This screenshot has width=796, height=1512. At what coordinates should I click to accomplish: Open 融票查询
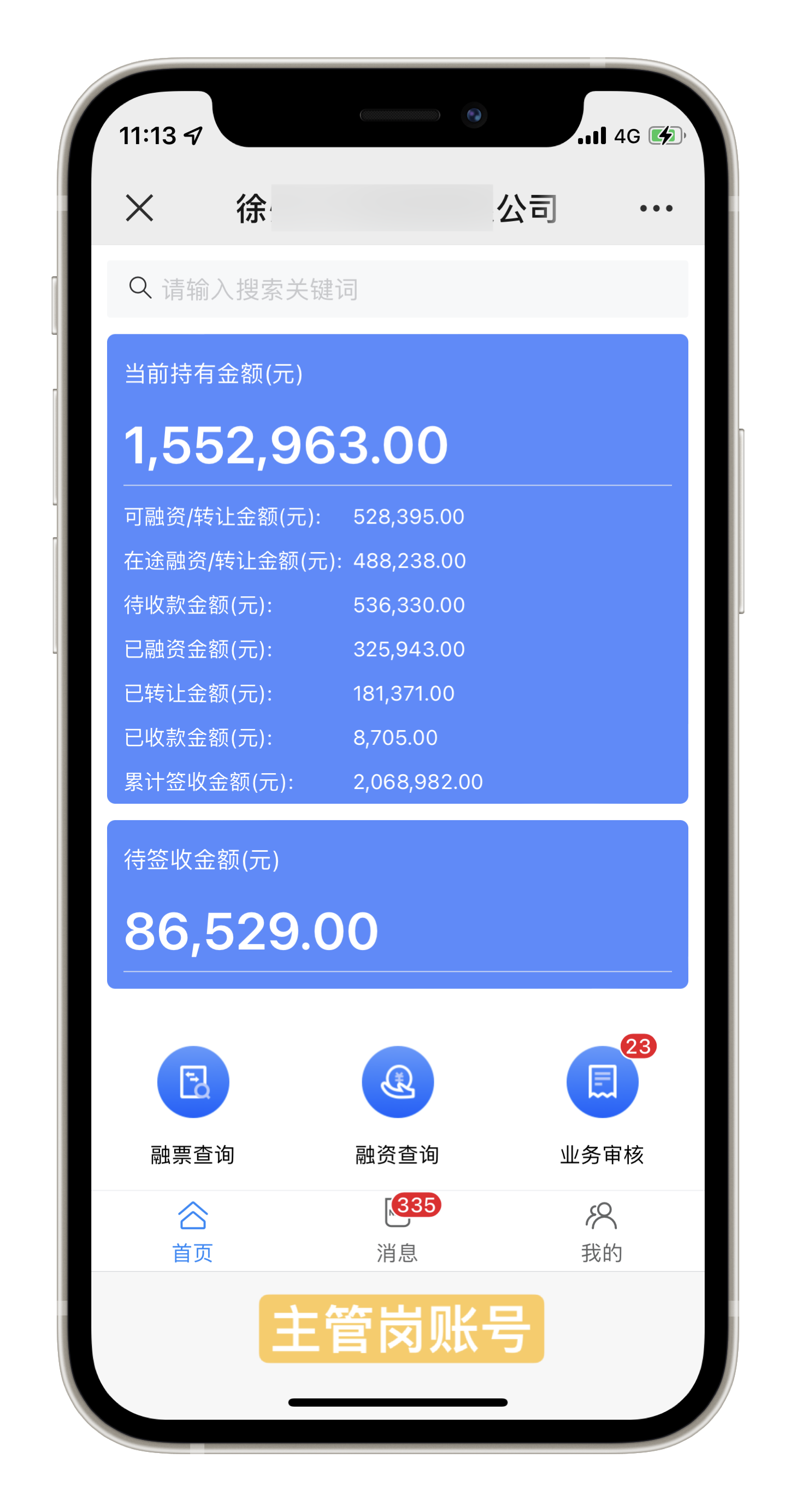(x=193, y=1082)
